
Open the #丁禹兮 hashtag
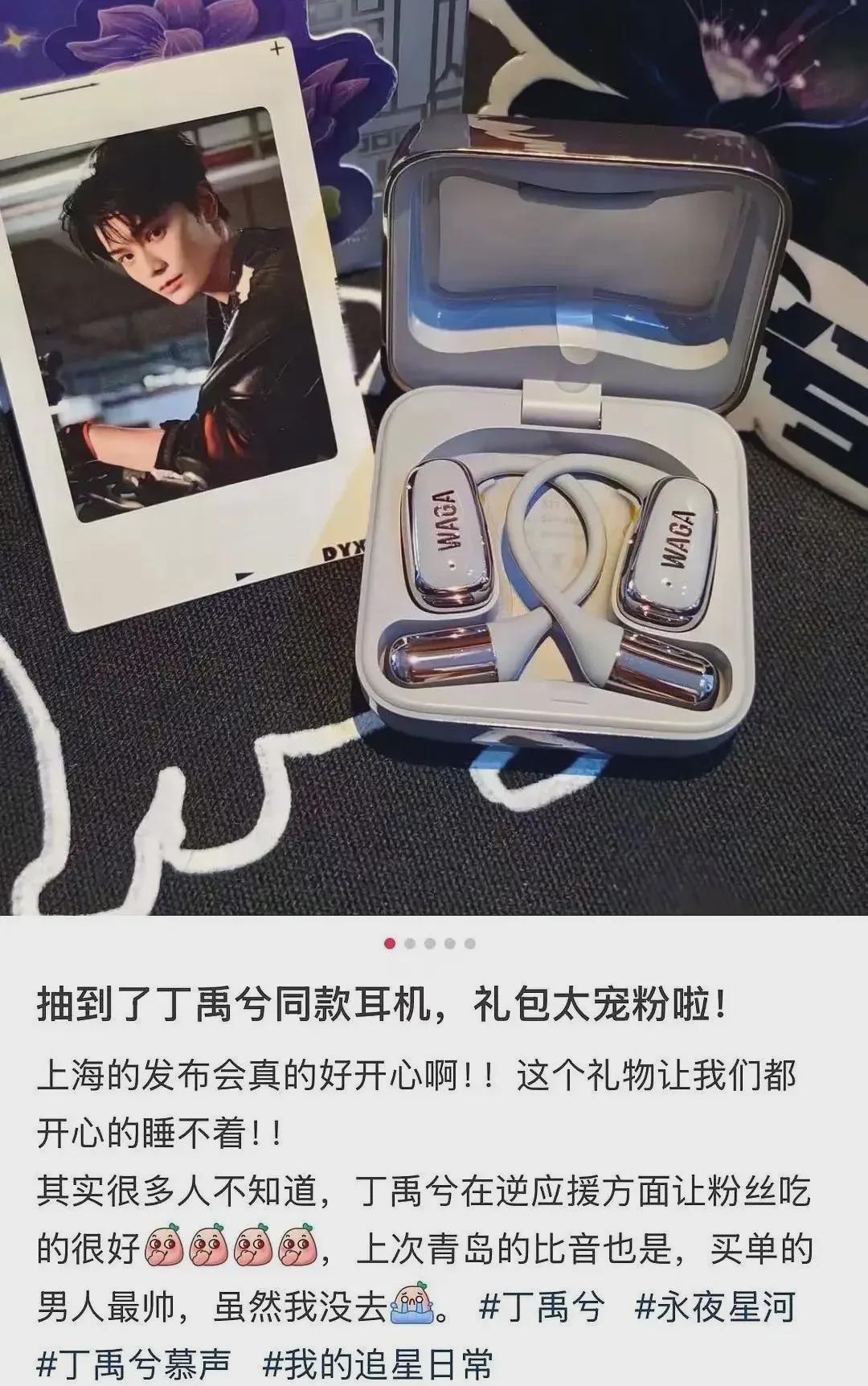point(541,1309)
